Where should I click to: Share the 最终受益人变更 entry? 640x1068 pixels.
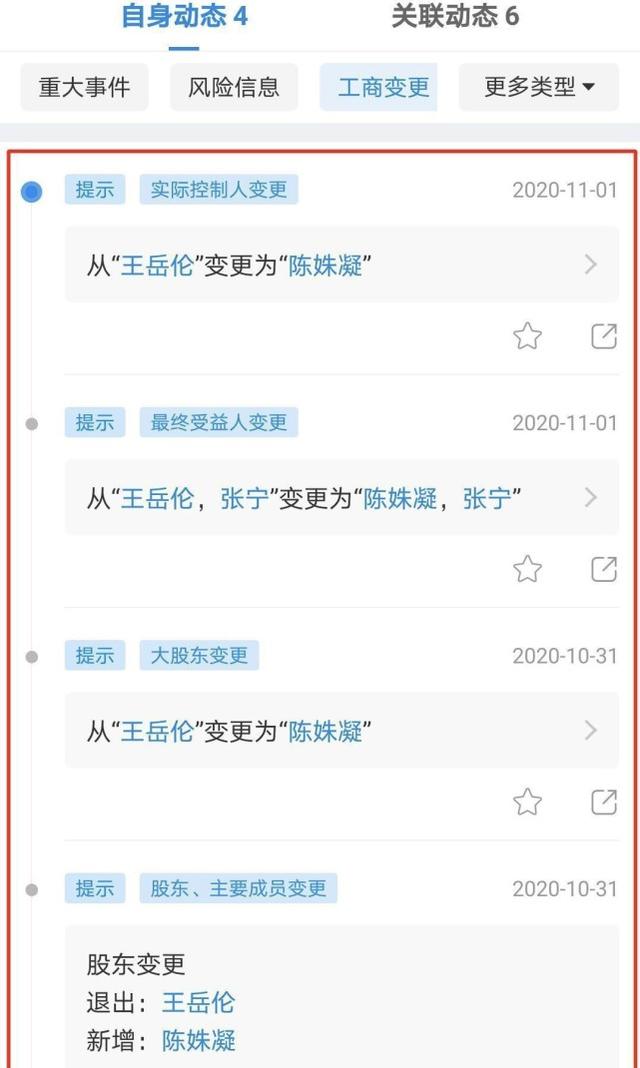click(604, 569)
